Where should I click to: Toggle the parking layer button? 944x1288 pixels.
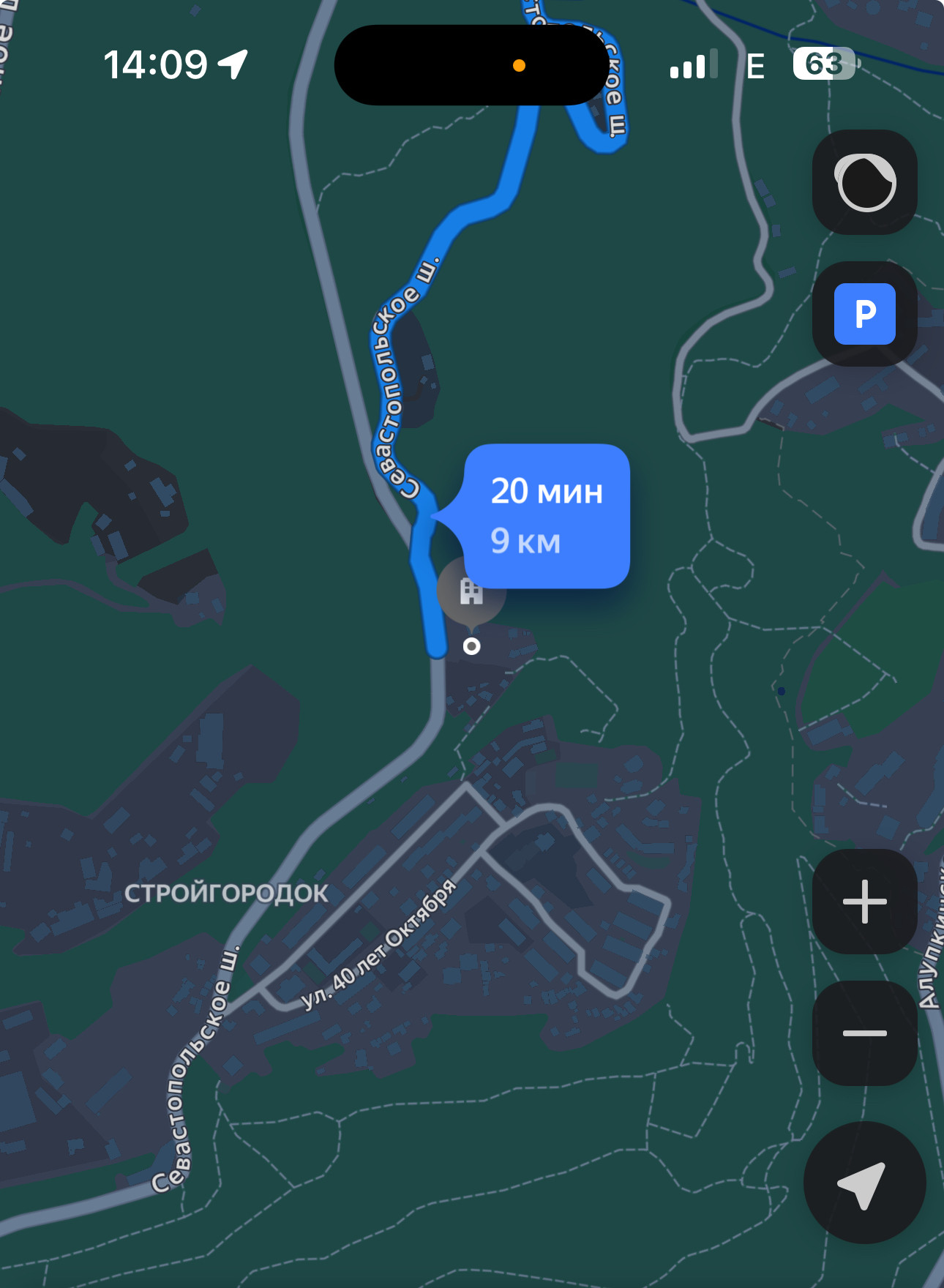pos(865,314)
